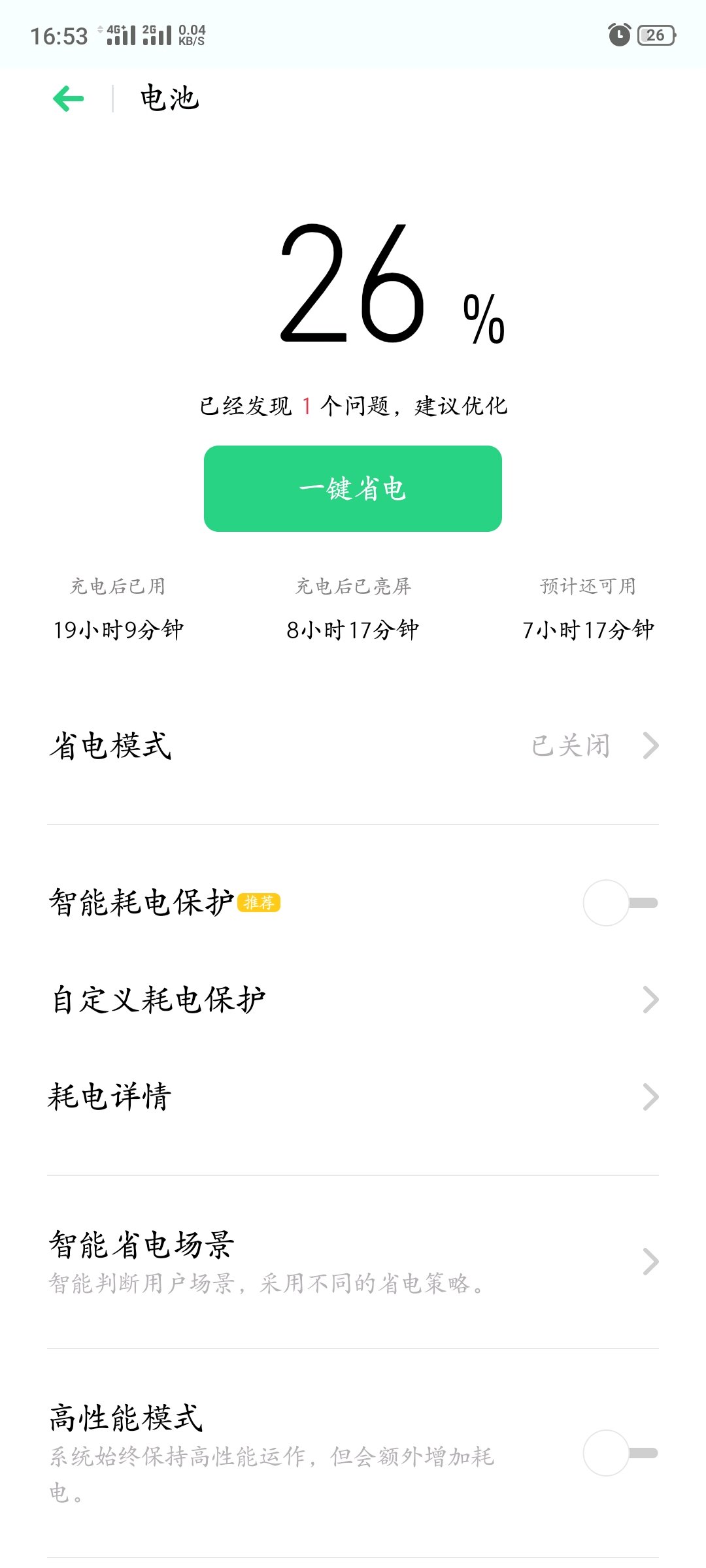Go back from the 电池 page
This screenshot has width=706, height=1568.
point(68,99)
